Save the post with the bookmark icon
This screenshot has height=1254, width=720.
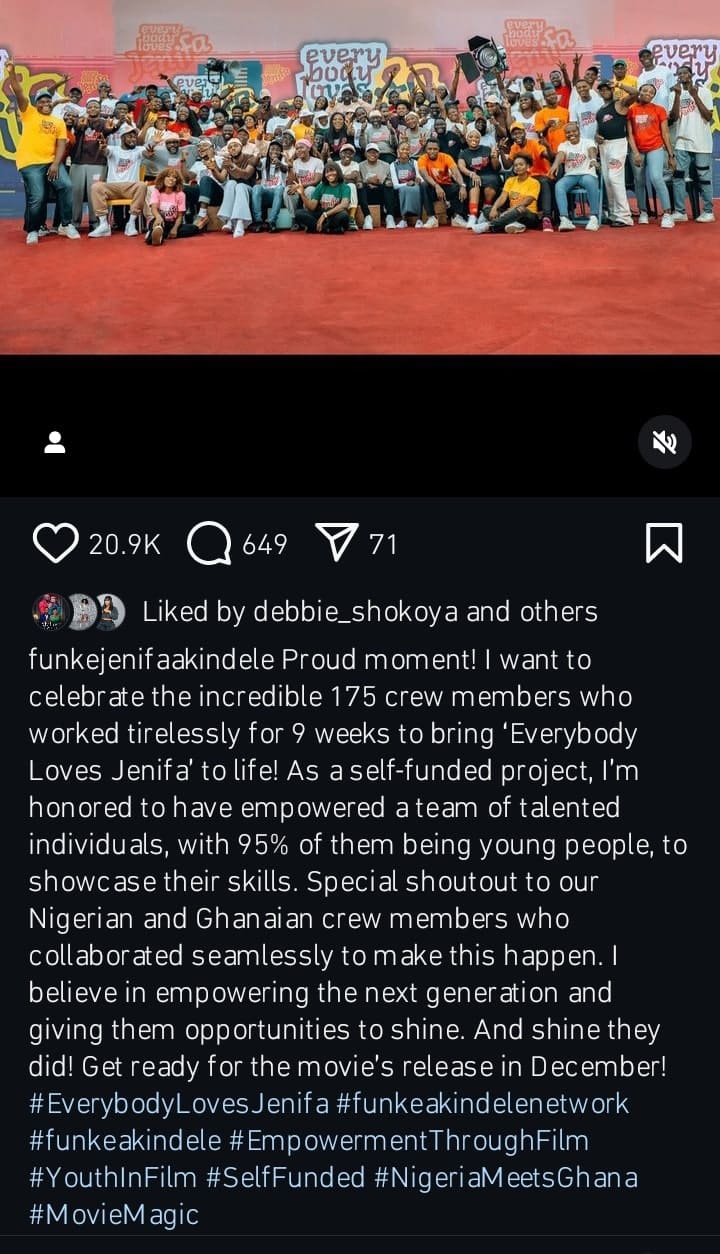(x=664, y=543)
